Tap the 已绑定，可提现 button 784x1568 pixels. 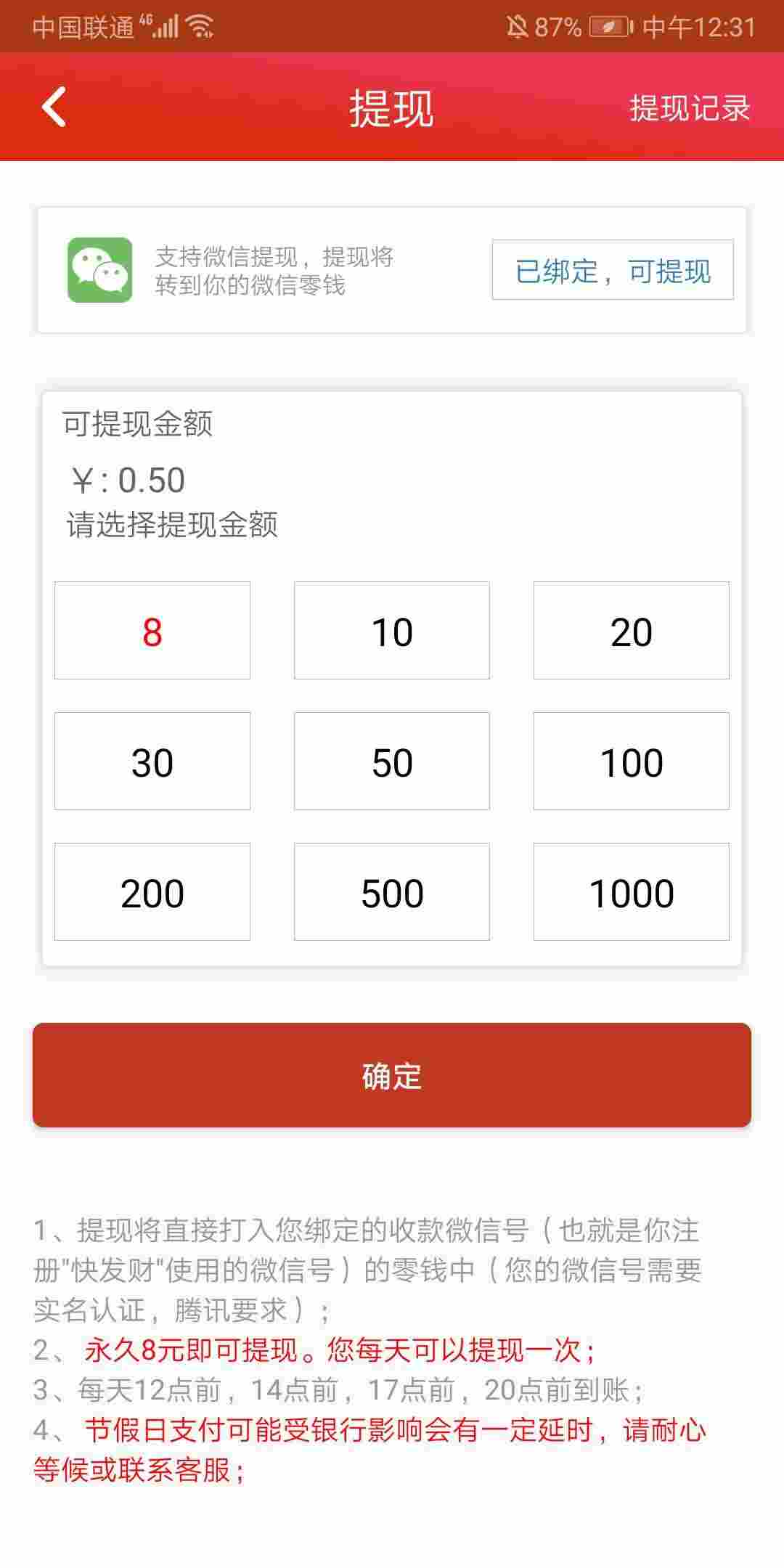click(x=613, y=270)
